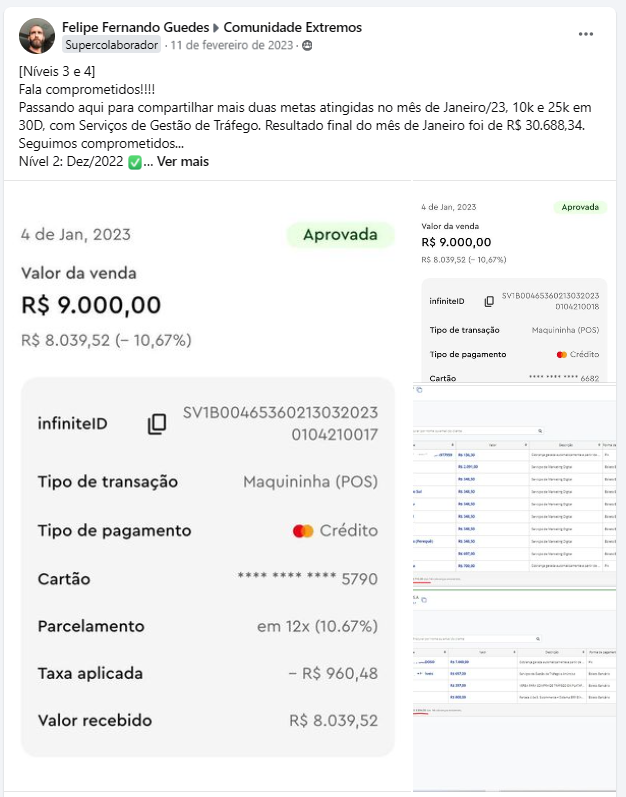The image size is (626, 797).
Task: Open the large R$ 9.000,00 receipt image
Action: click(x=208, y=485)
